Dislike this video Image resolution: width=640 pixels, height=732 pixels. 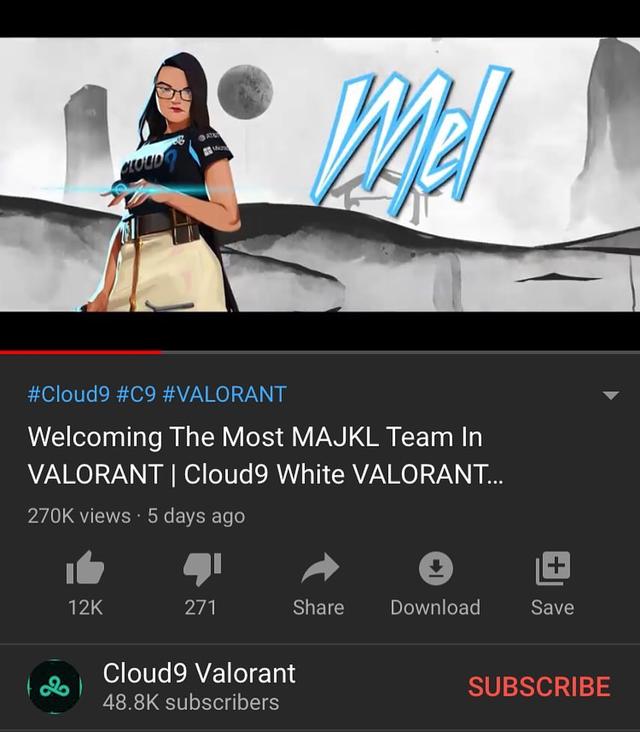tap(201, 570)
